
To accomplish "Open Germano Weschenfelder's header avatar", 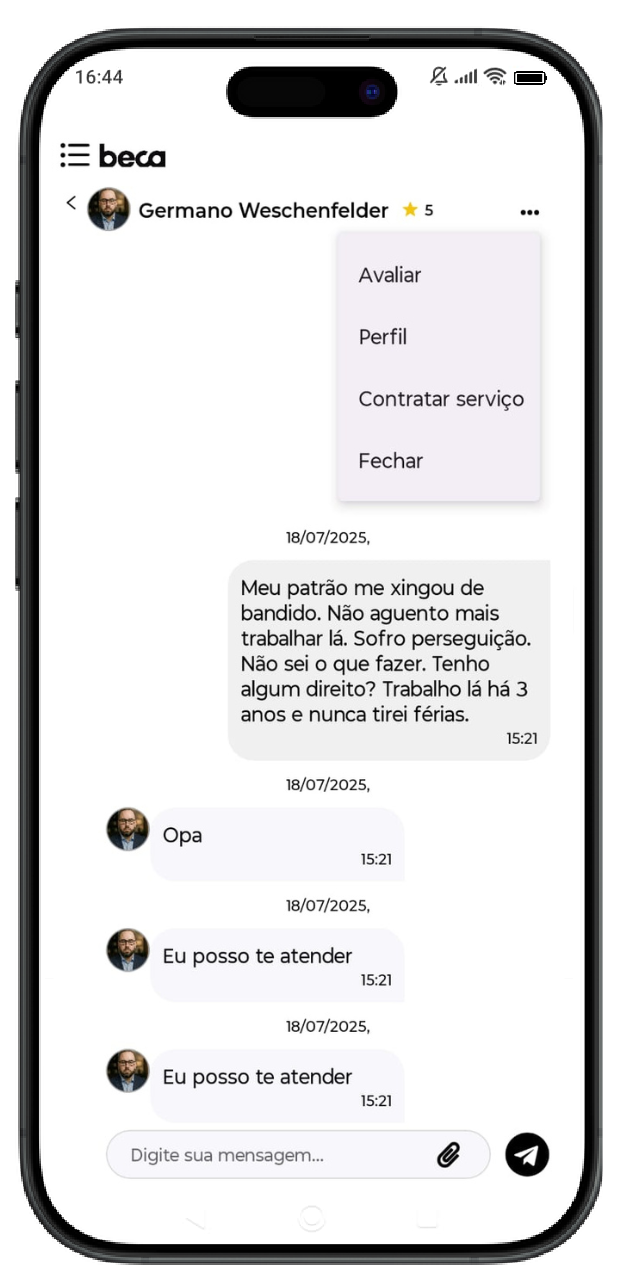I will coord(109,210).
